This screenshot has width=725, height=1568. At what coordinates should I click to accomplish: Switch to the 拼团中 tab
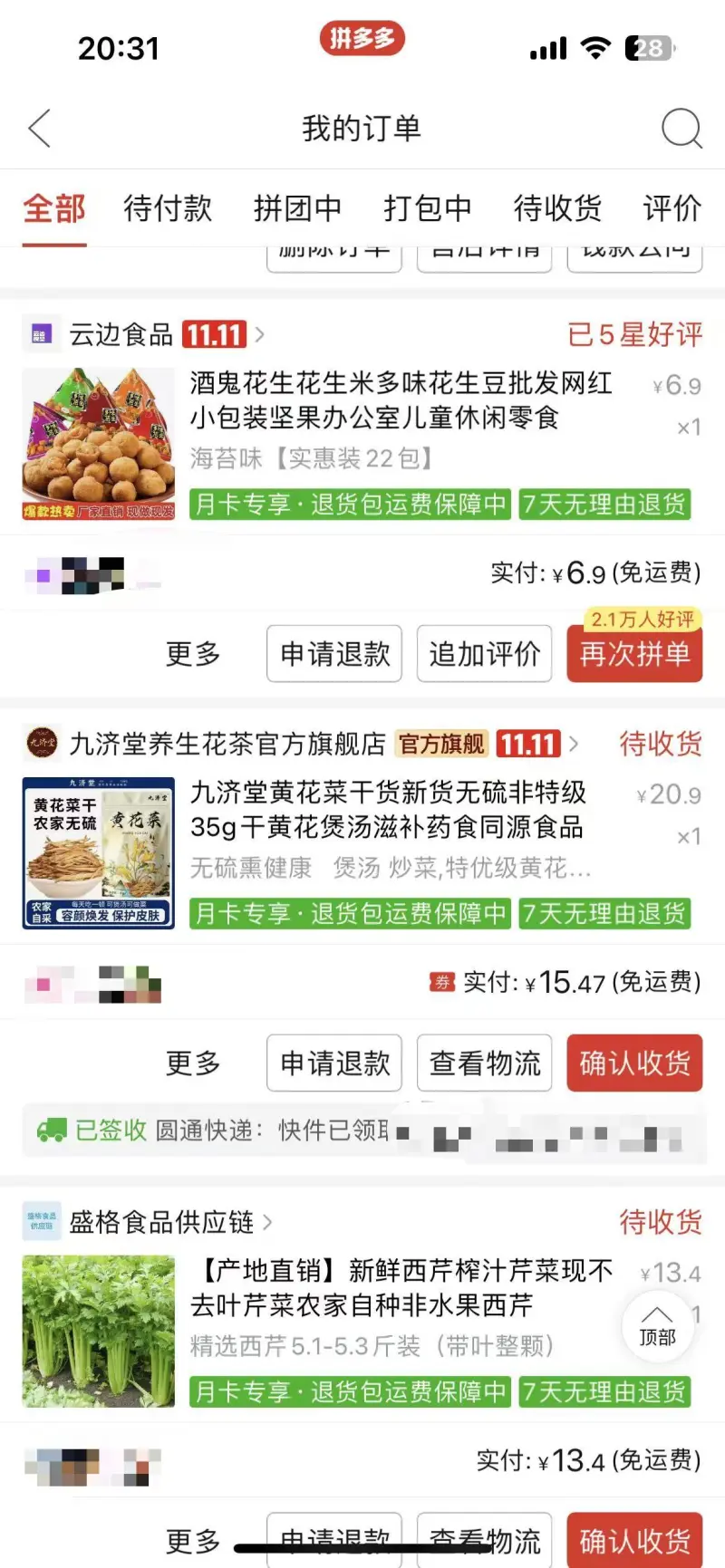coord(297,208)
